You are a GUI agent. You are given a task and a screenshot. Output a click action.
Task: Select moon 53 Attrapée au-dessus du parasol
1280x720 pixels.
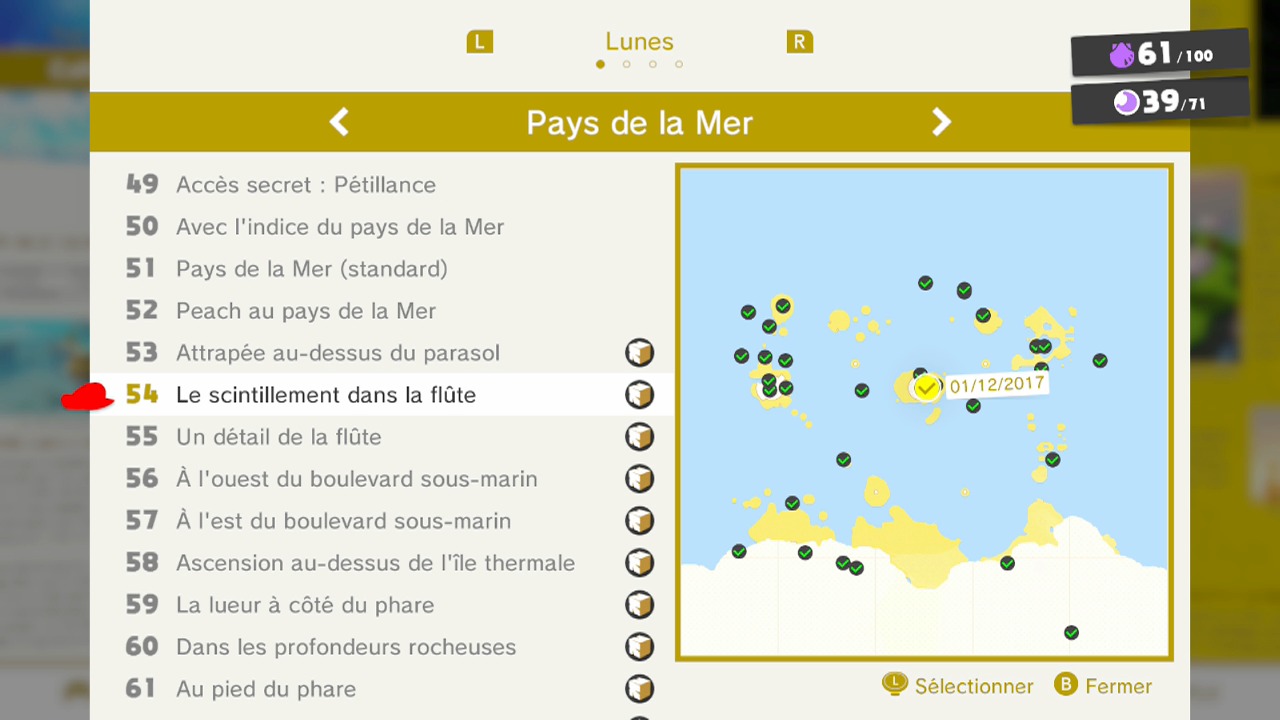(337, 353)
